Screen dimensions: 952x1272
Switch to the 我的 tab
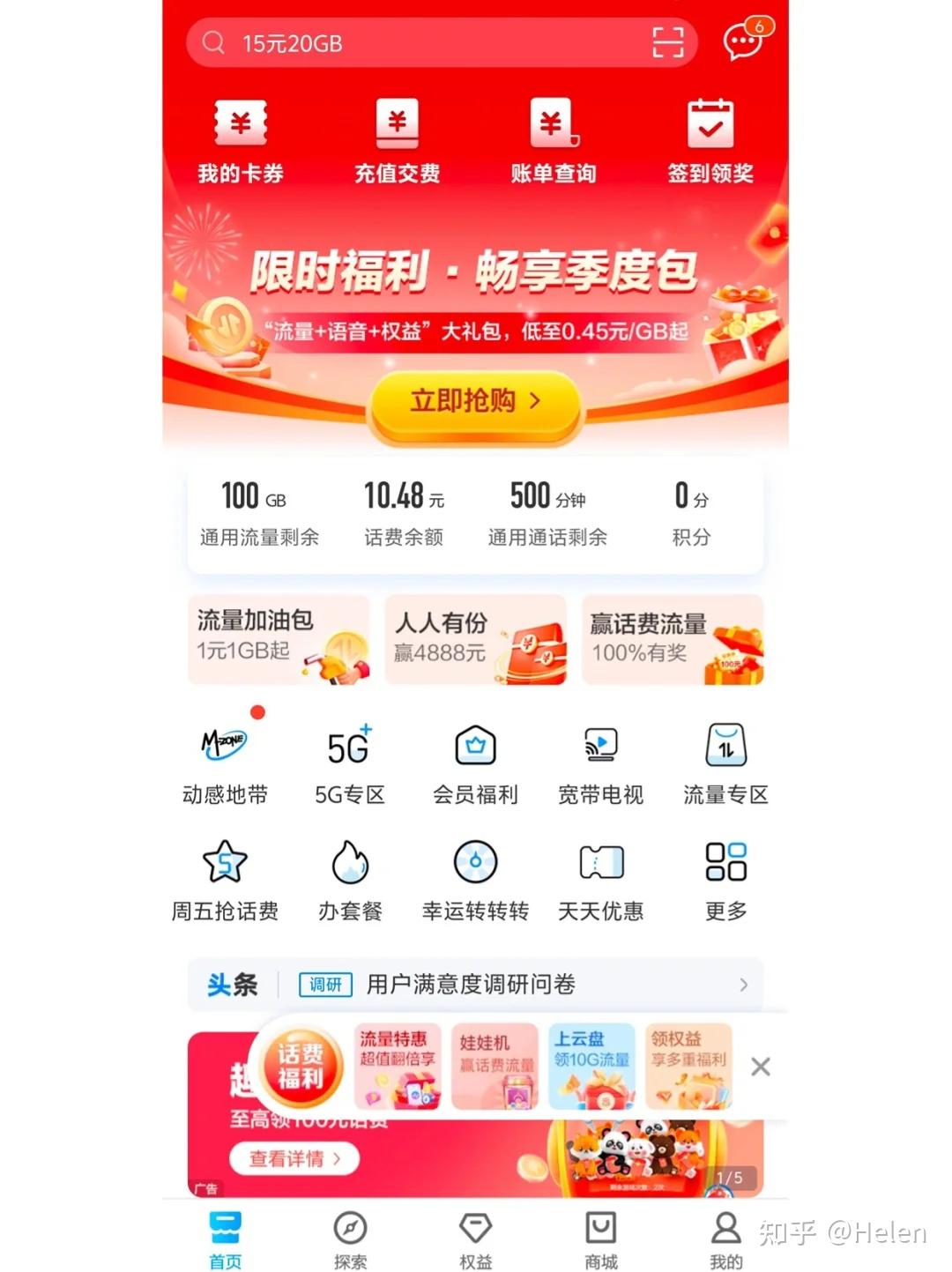(725, 1239)
